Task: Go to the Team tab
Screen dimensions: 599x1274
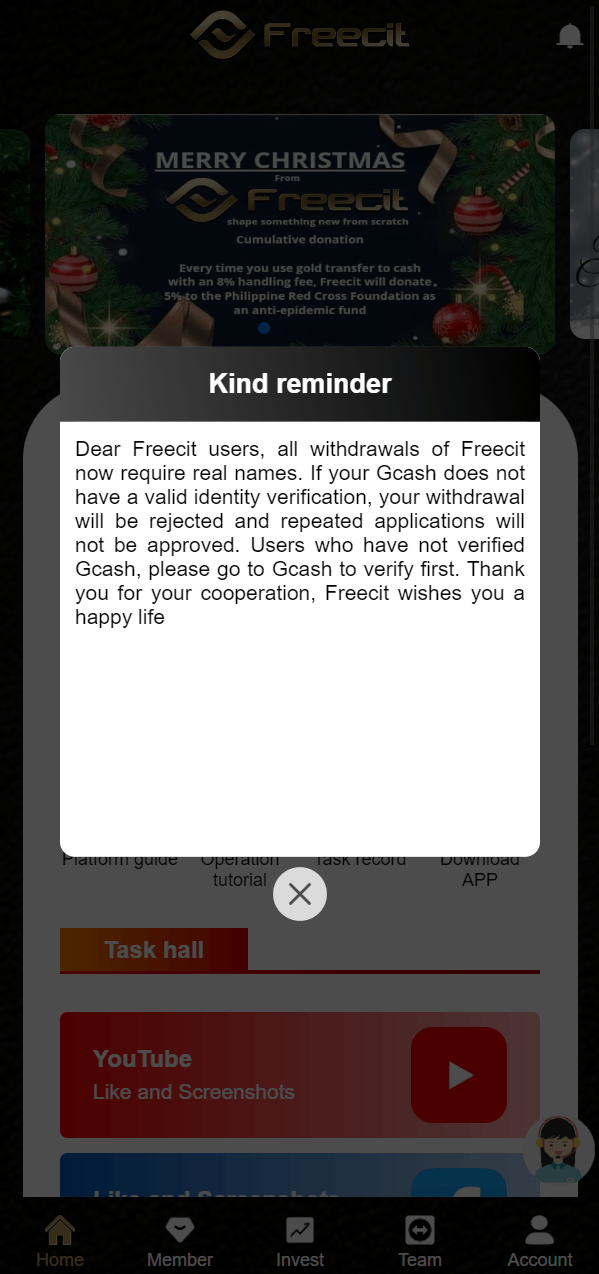Action: point(420,1240)
